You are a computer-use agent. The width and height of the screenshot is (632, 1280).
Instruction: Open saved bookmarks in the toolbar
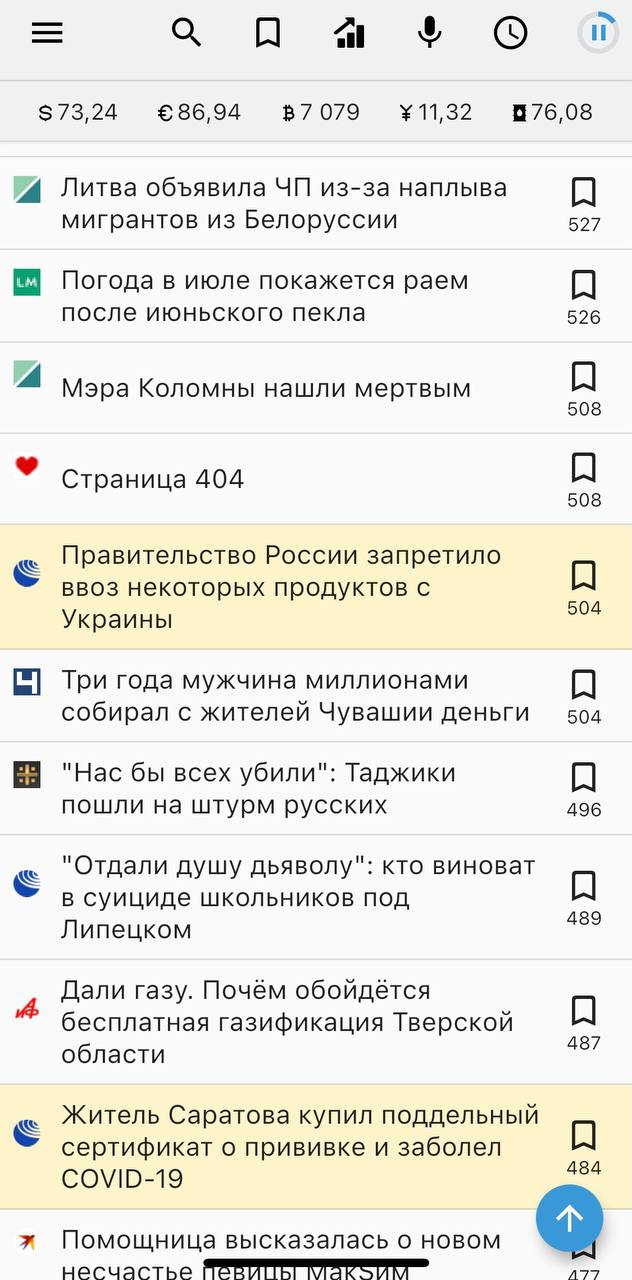[x=267, y=33]
